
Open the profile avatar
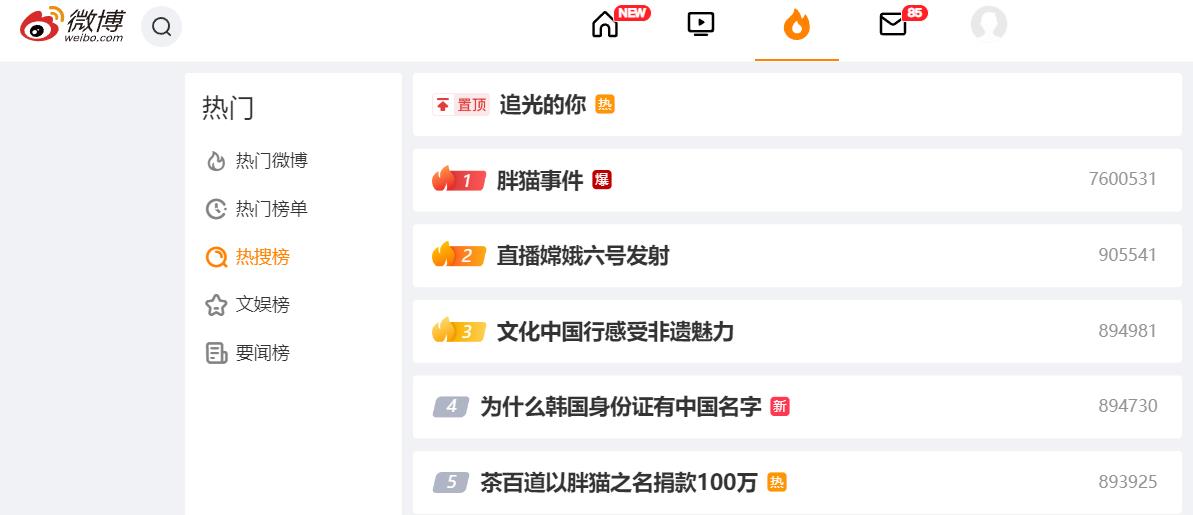988,24
